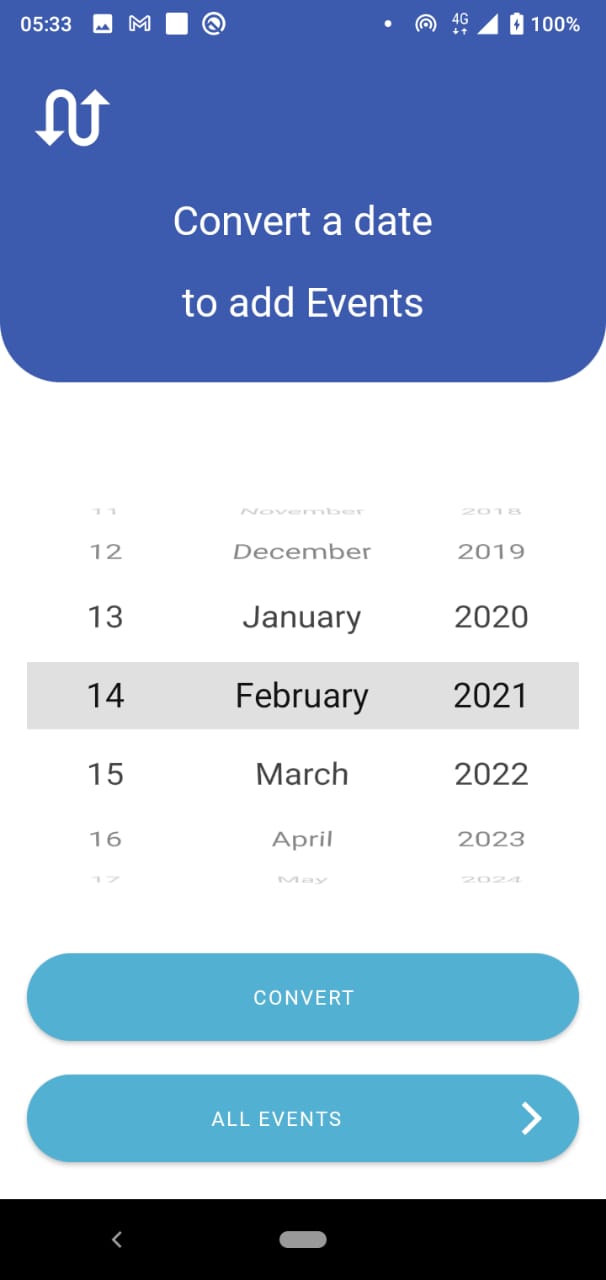The height and width of the screenshot is (1280, 606).
Task: Tap the Convert button
Action: (303, 997)
